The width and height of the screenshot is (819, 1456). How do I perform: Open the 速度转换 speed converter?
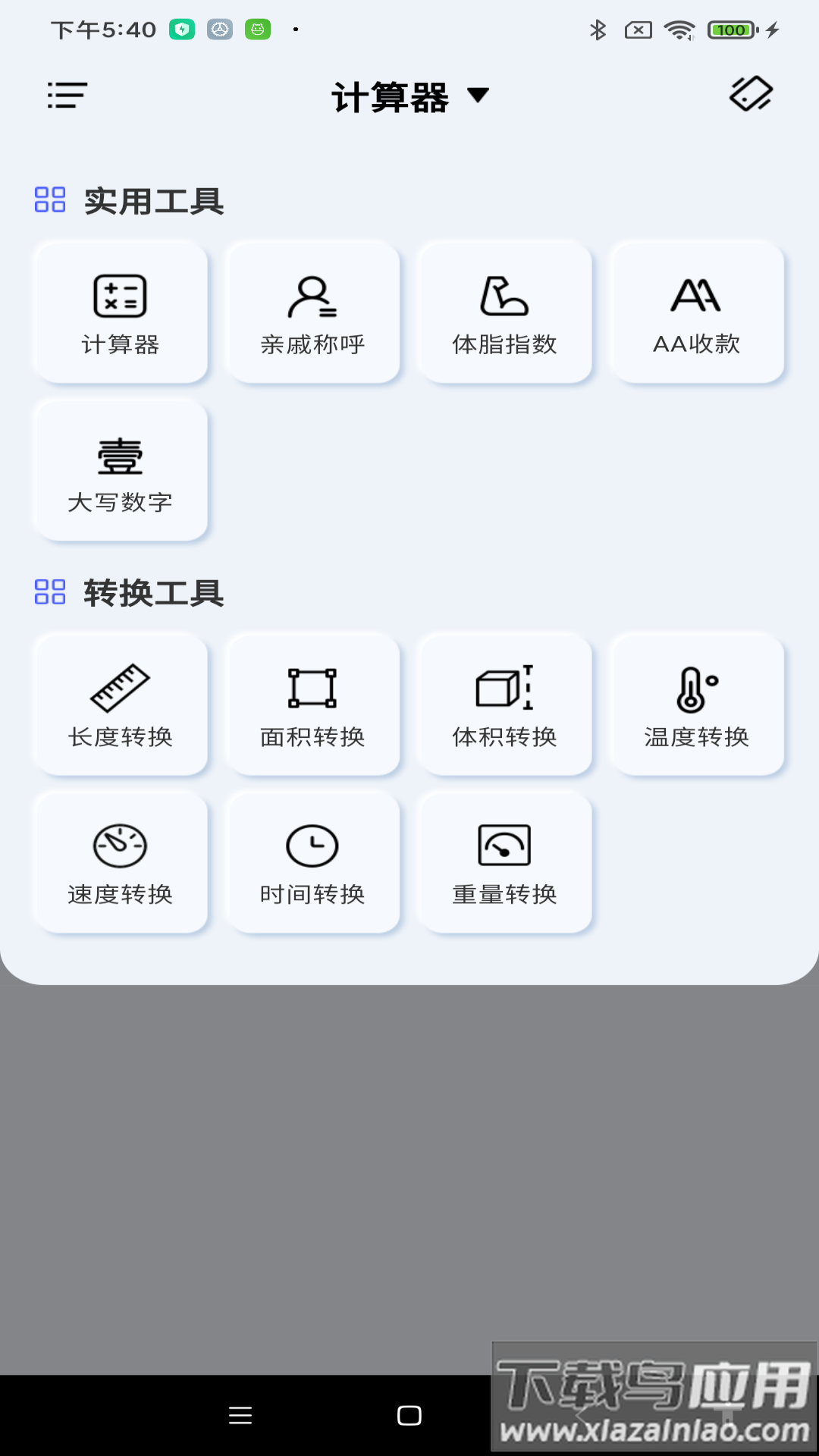coord(119,862)
